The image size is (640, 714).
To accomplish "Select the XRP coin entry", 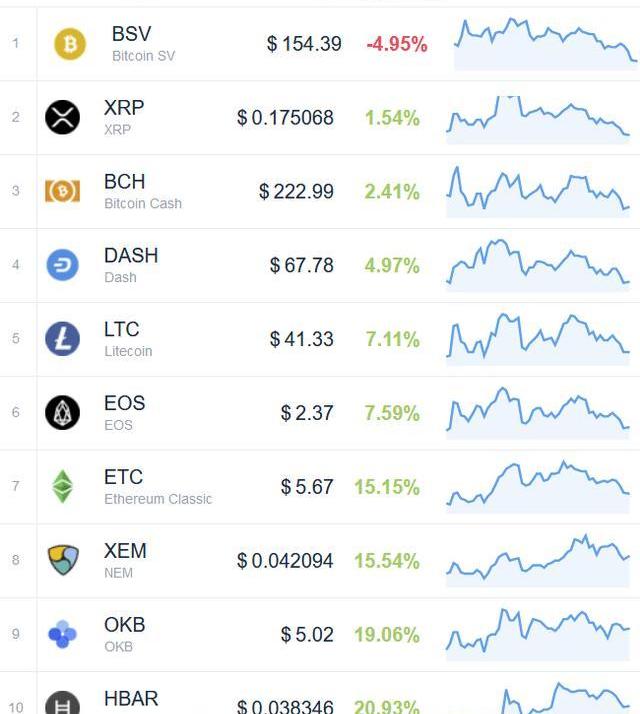I will click(124, 117).
